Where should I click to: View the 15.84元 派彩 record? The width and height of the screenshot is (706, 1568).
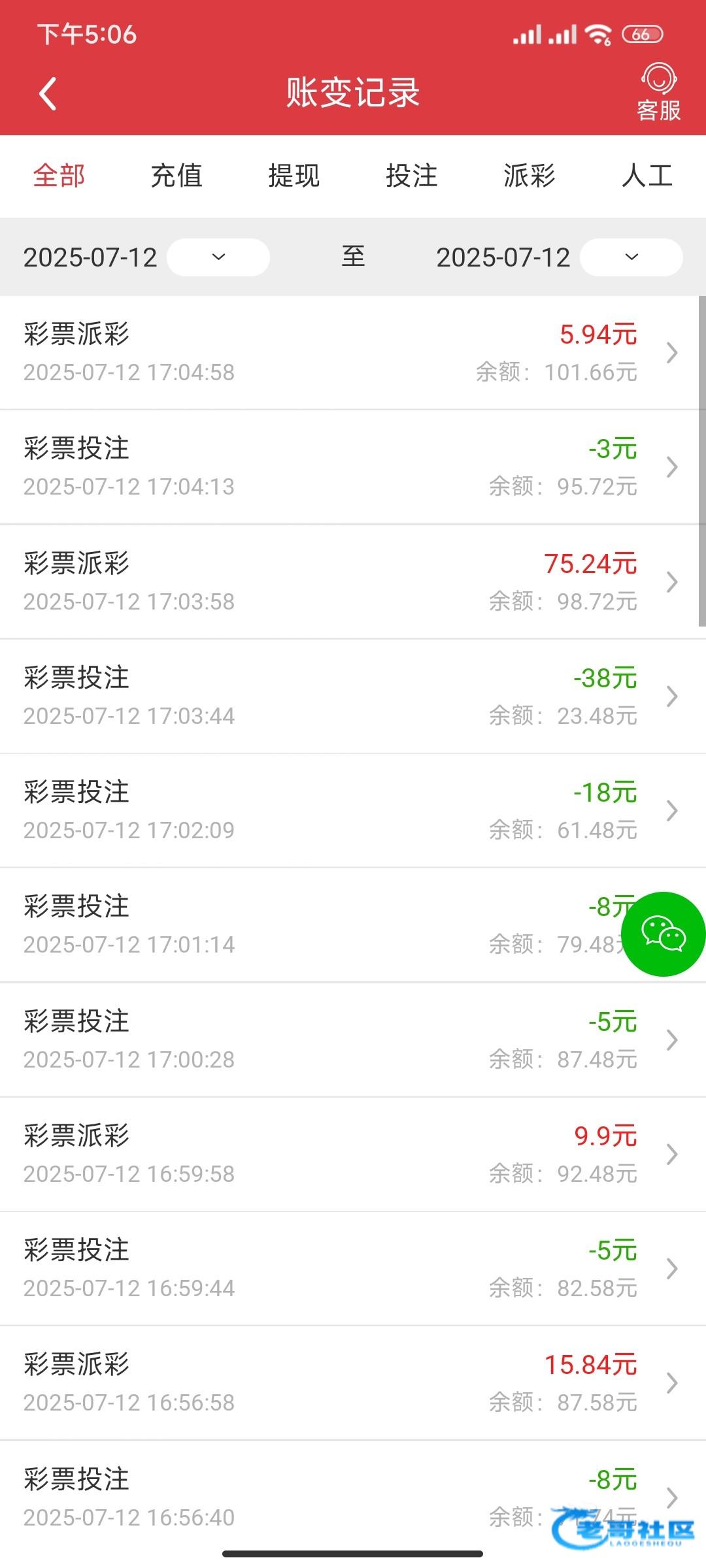coord(353,1382)
